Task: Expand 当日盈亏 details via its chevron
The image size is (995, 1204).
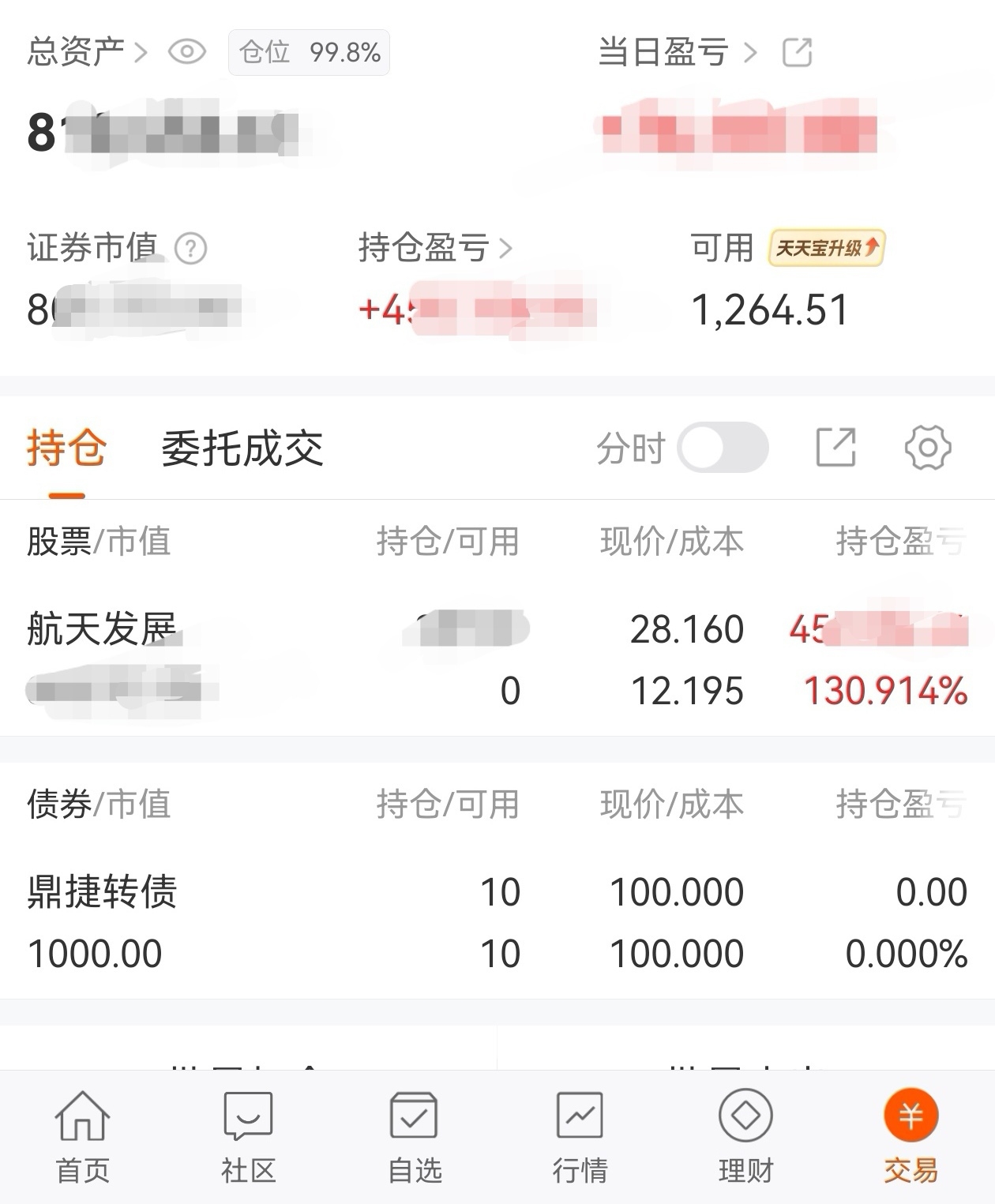Action: [750, 52]
